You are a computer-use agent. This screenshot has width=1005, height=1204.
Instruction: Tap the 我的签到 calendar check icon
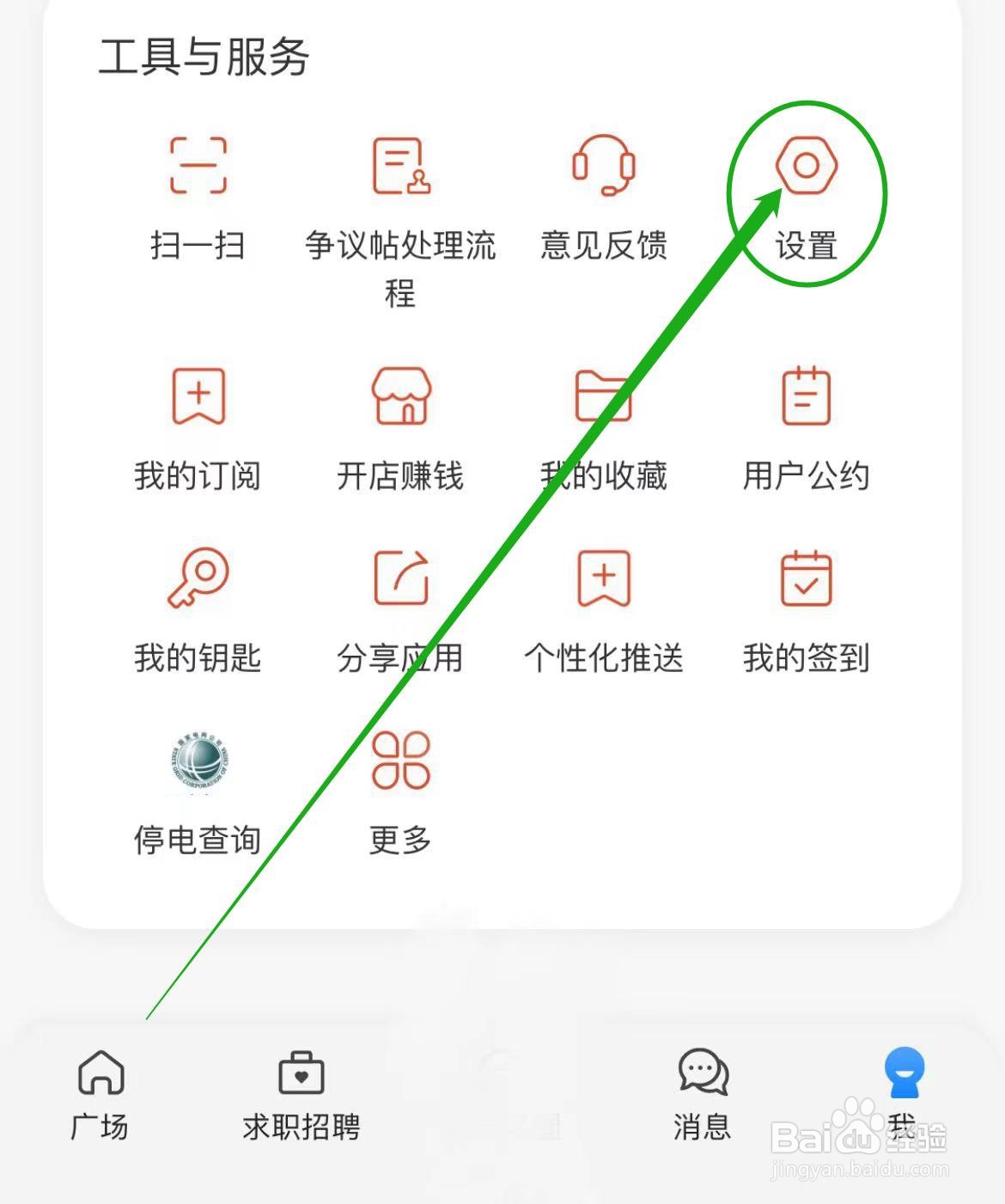(x=805, y=578)
